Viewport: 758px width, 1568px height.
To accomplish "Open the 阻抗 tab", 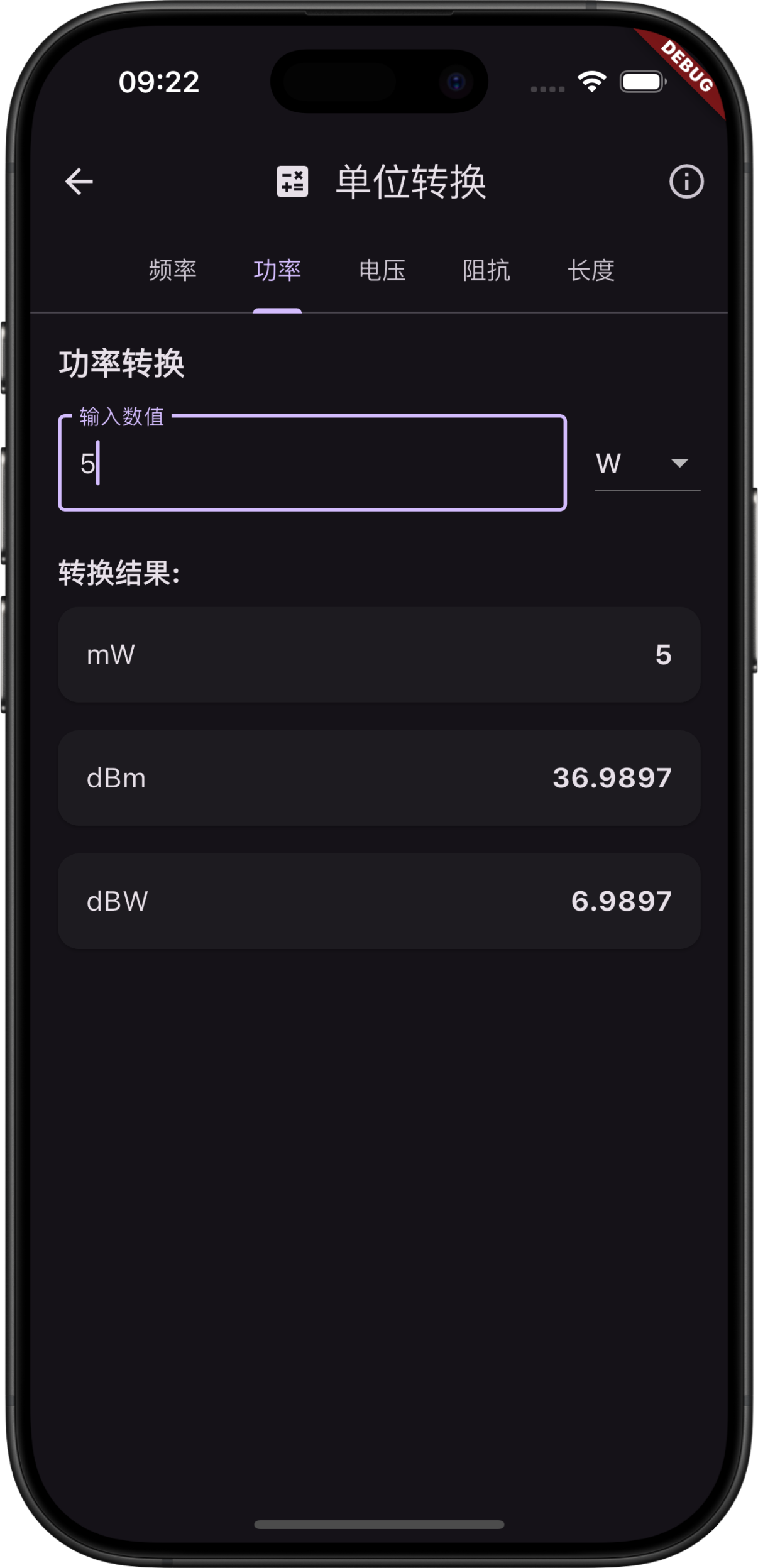I will coord(486,271).
